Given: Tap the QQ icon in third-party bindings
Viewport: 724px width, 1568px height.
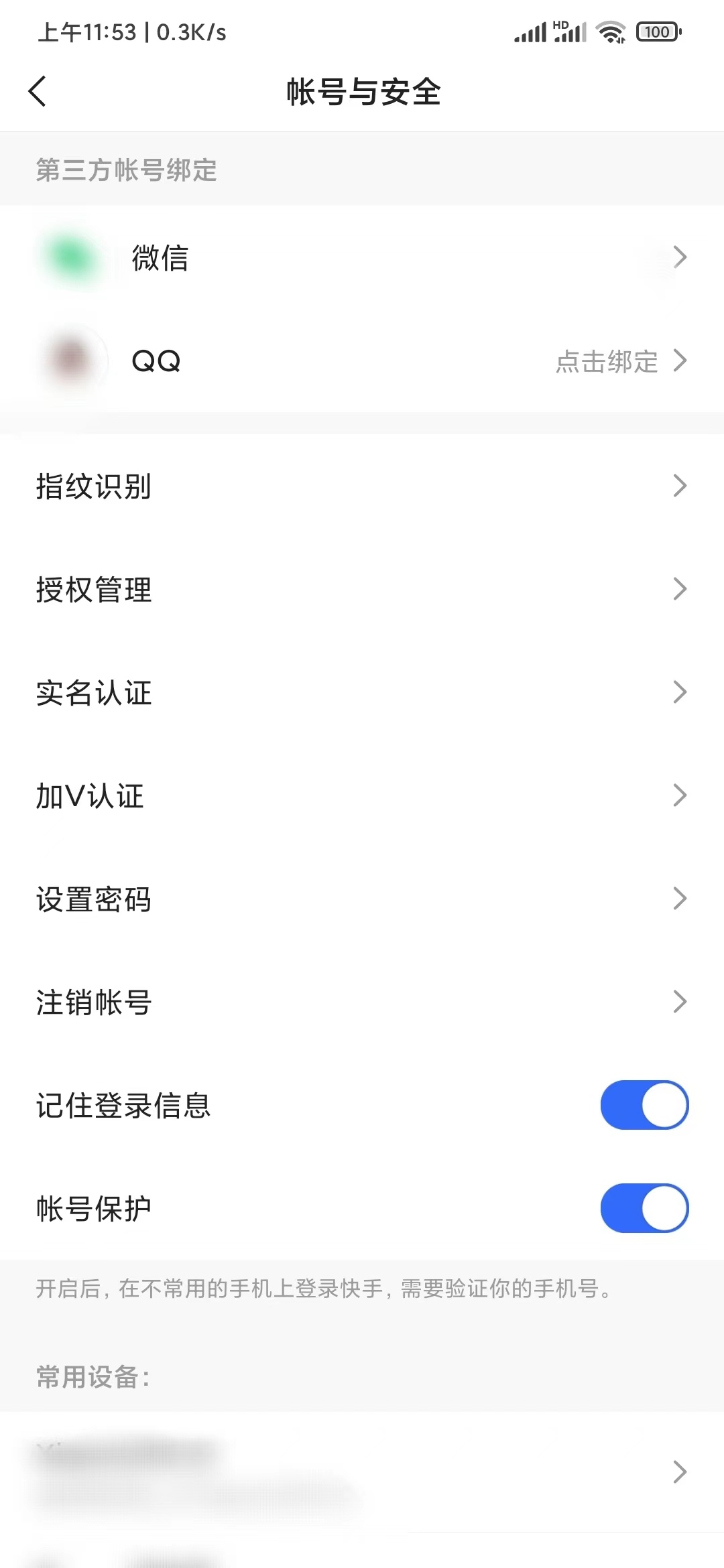Looking at the screenshot, I should point(72,361).
